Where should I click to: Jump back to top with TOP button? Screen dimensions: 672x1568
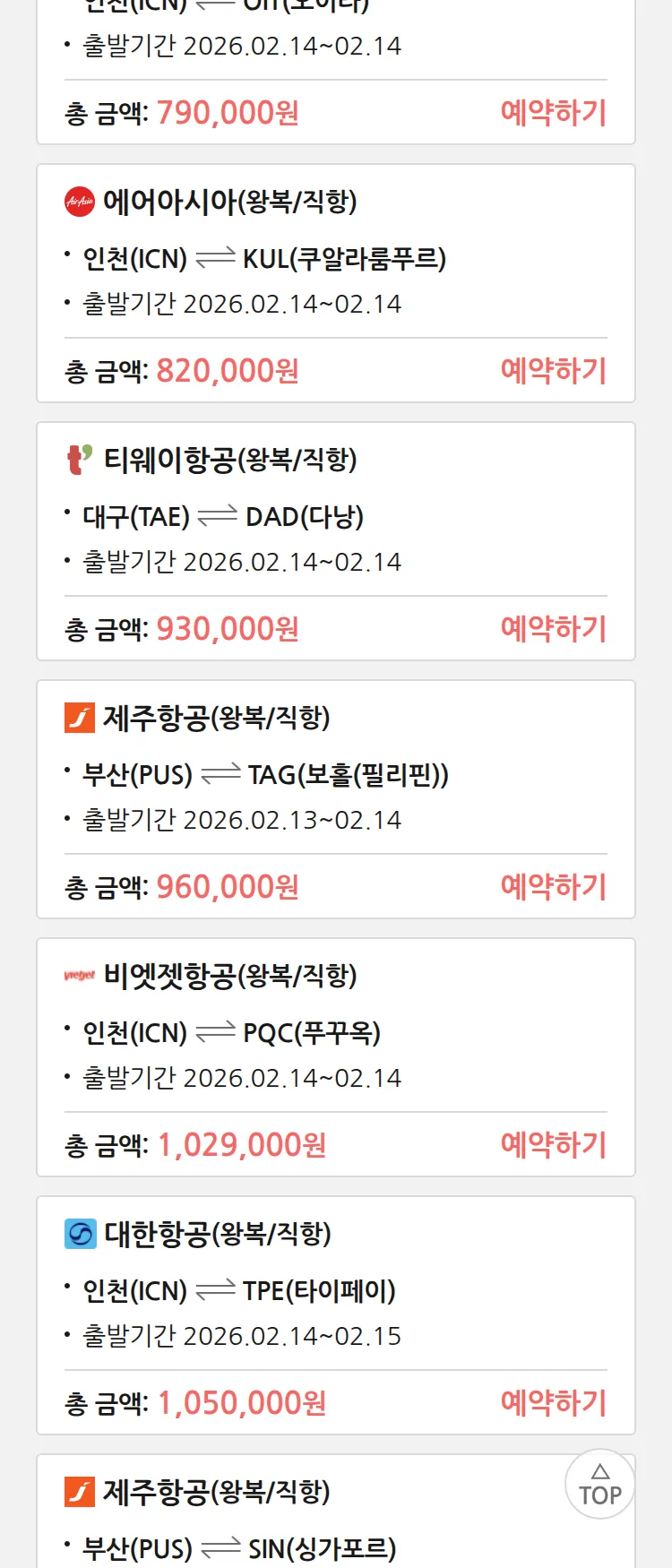tap(599, 1485)
